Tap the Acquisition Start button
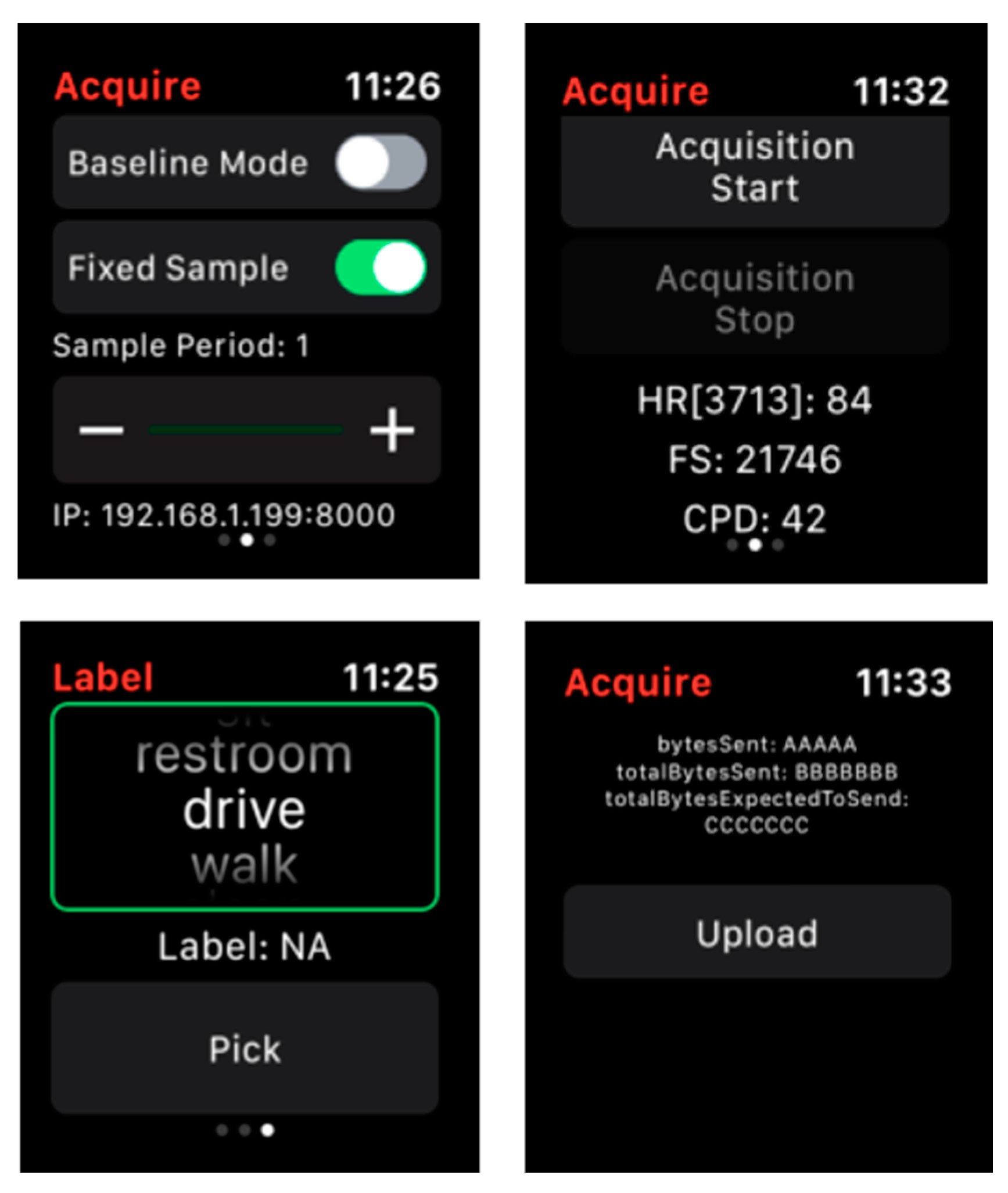Image resolution: width=1008 pixels, height=1193 pixels. (x=754, y=170)
